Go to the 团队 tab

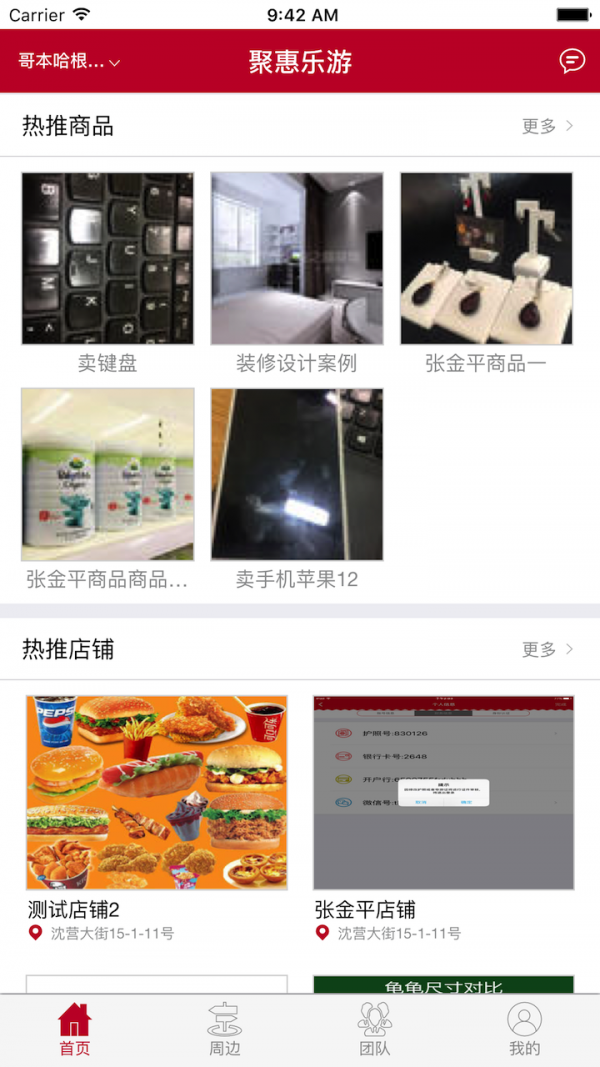point(375,1029)
